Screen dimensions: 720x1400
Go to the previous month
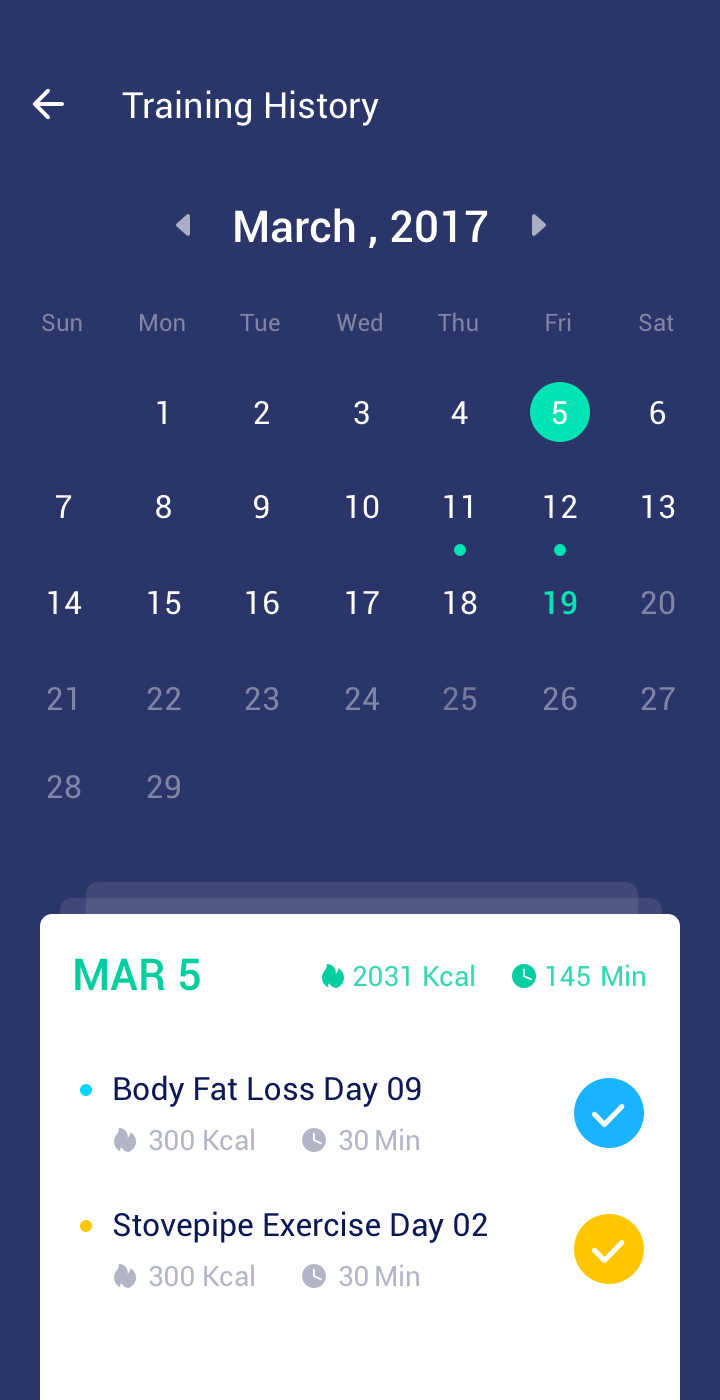[x=183, y=225]
